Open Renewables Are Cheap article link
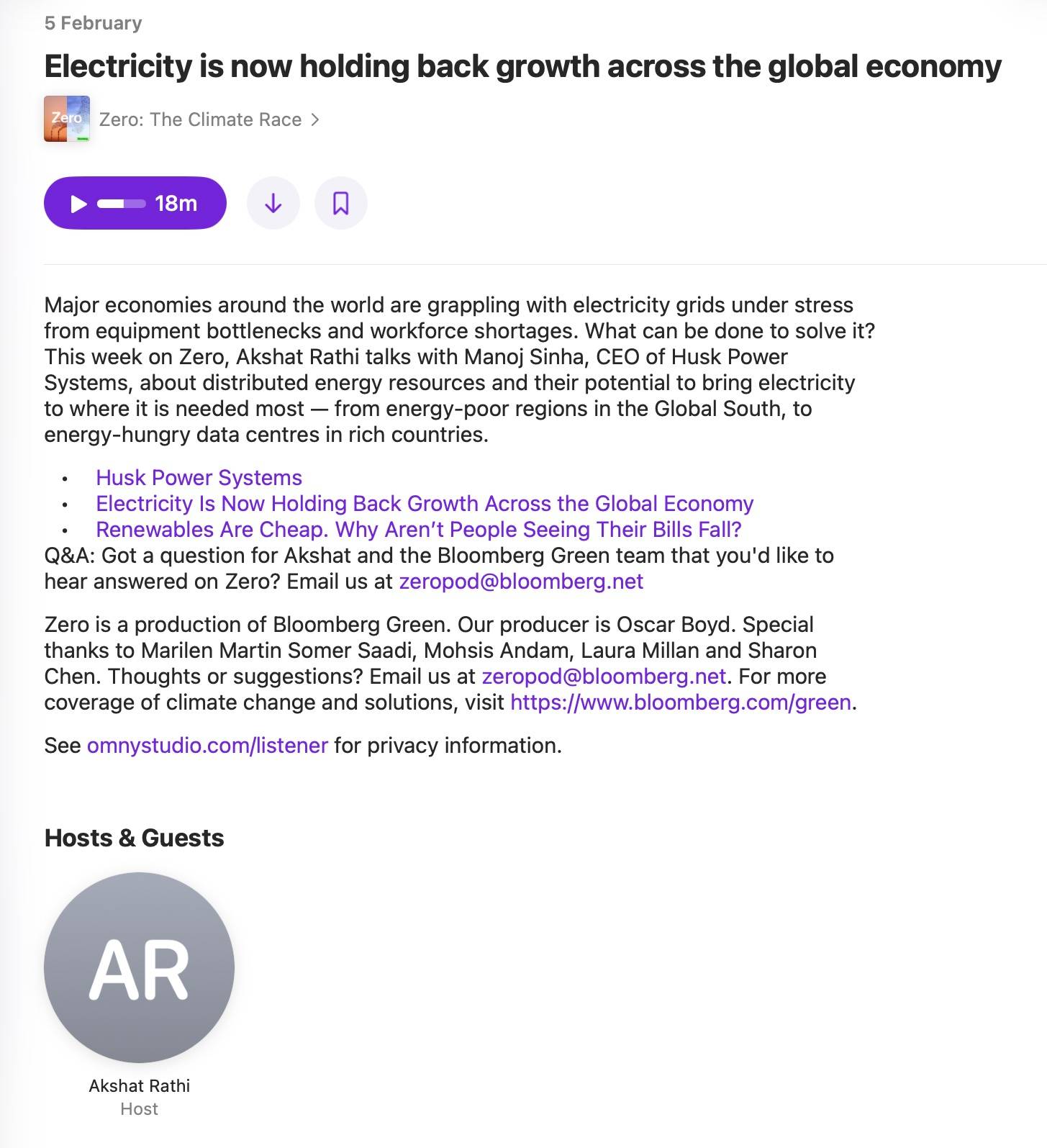This screenshot has width=1047, height=1148. tap(418, 530)
